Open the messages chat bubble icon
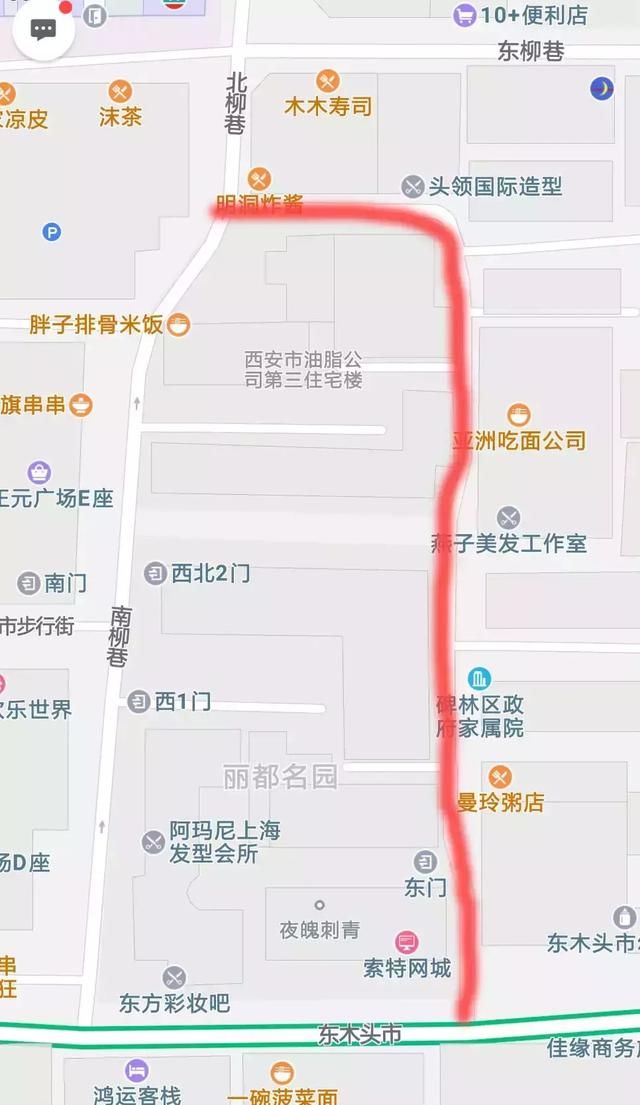Viewport: 640px width, 1105px height. pyautogui.click(x=43, y=29)
